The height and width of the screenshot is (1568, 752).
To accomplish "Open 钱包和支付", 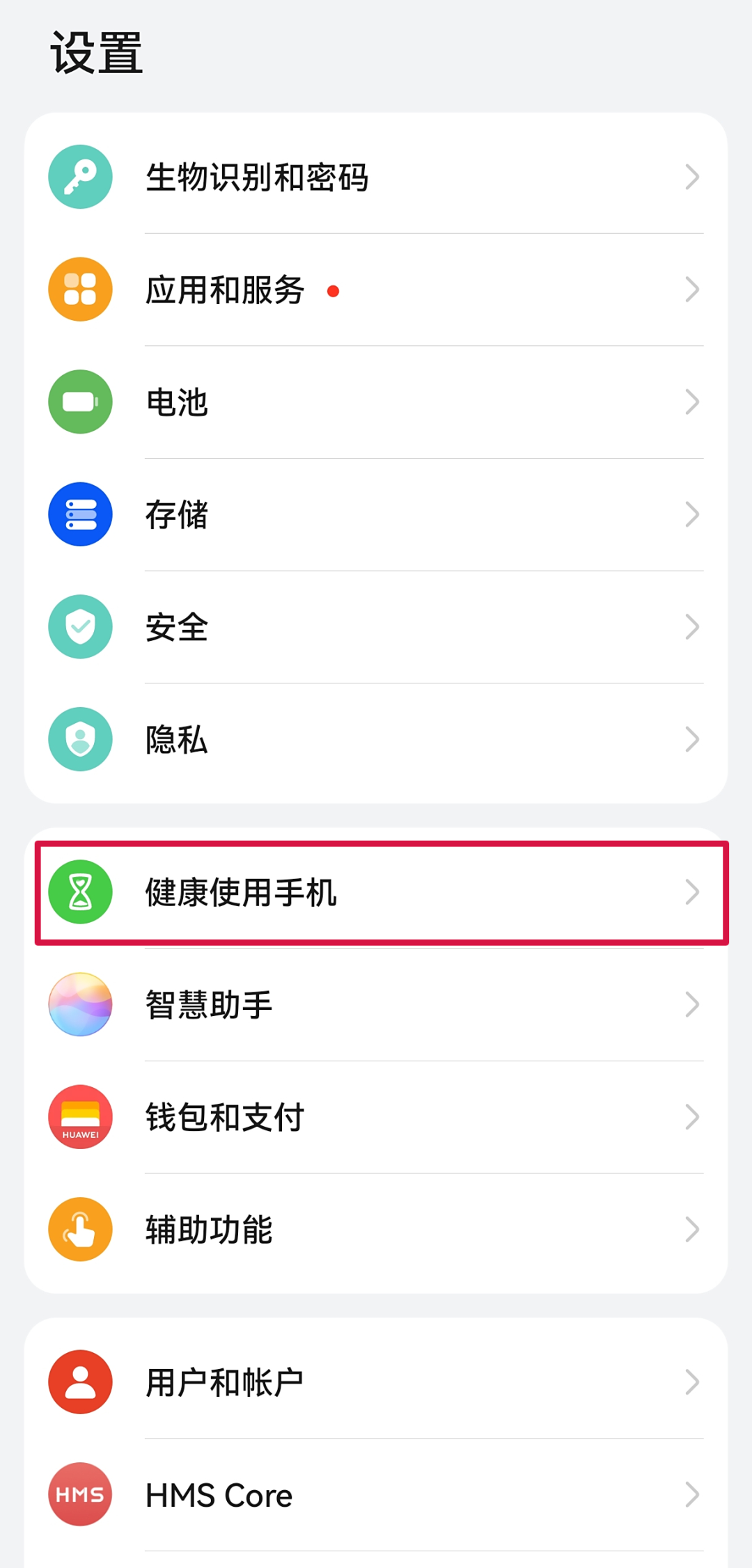I will point(376,1117).
